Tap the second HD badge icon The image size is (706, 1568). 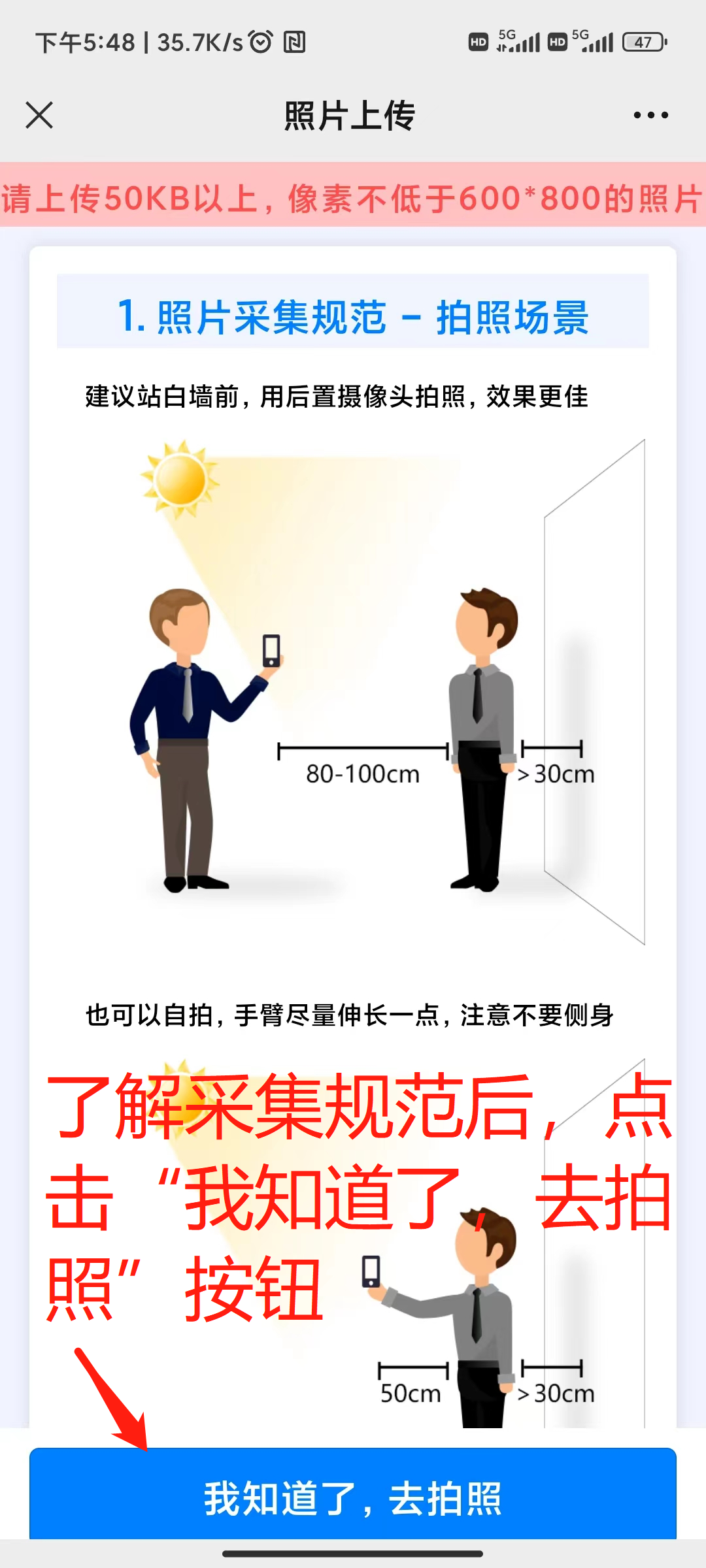[x=558, y=42]
